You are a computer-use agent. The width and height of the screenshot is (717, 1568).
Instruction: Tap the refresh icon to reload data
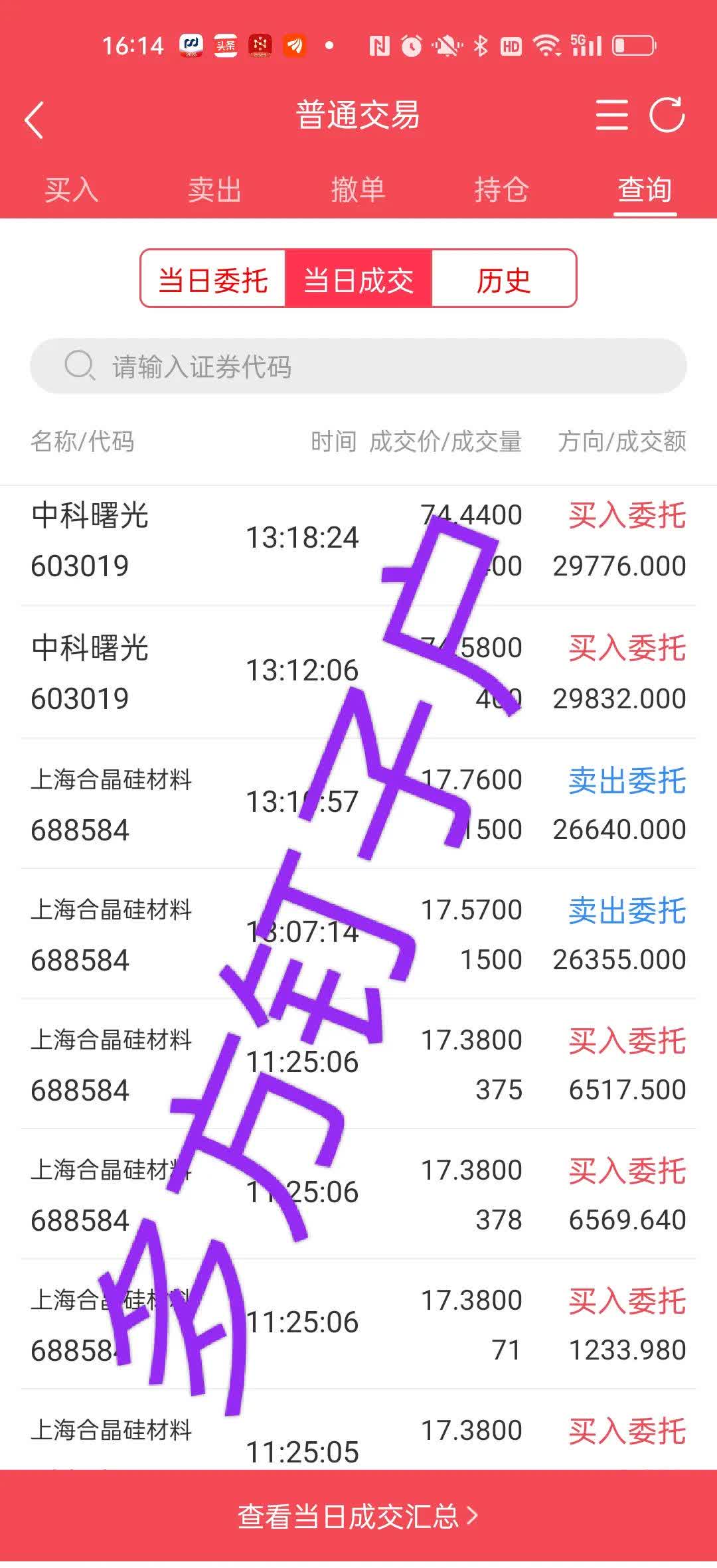tap(669, 115)
